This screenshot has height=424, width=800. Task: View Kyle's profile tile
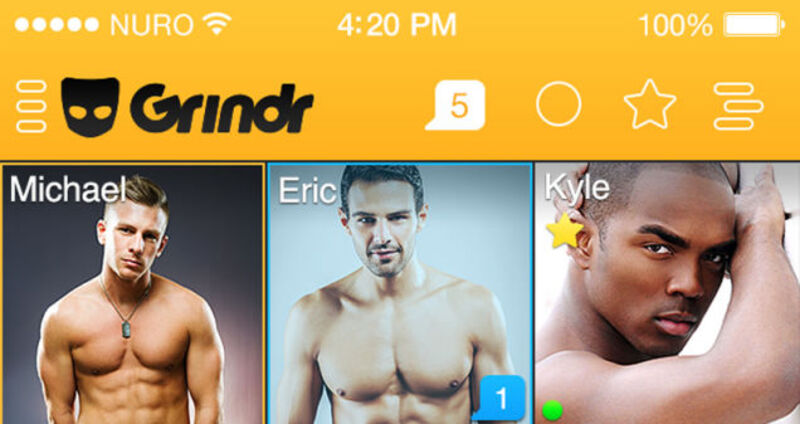click(x=667, y=295)
